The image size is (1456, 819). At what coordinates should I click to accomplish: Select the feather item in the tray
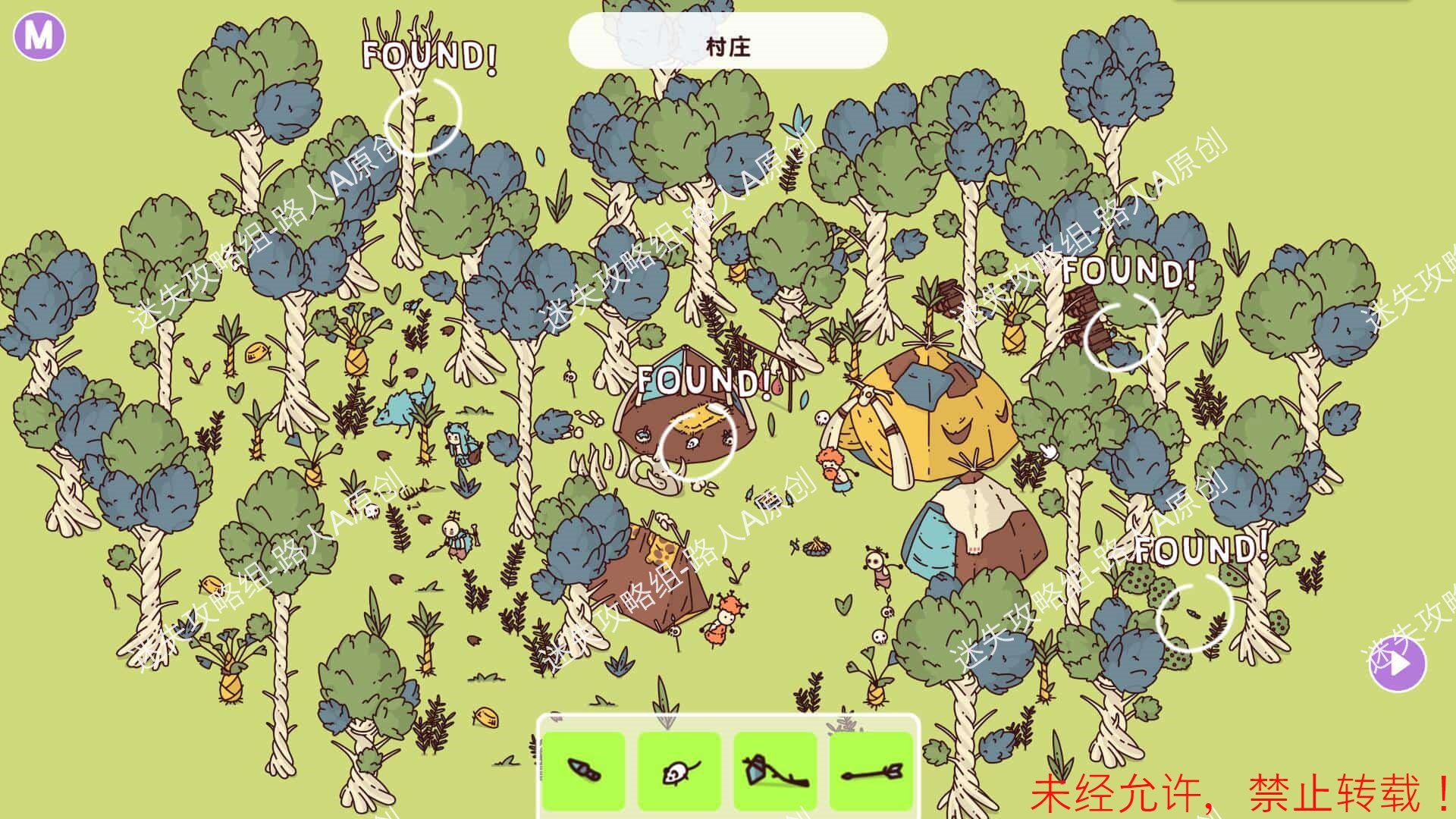tap(584, 771)
